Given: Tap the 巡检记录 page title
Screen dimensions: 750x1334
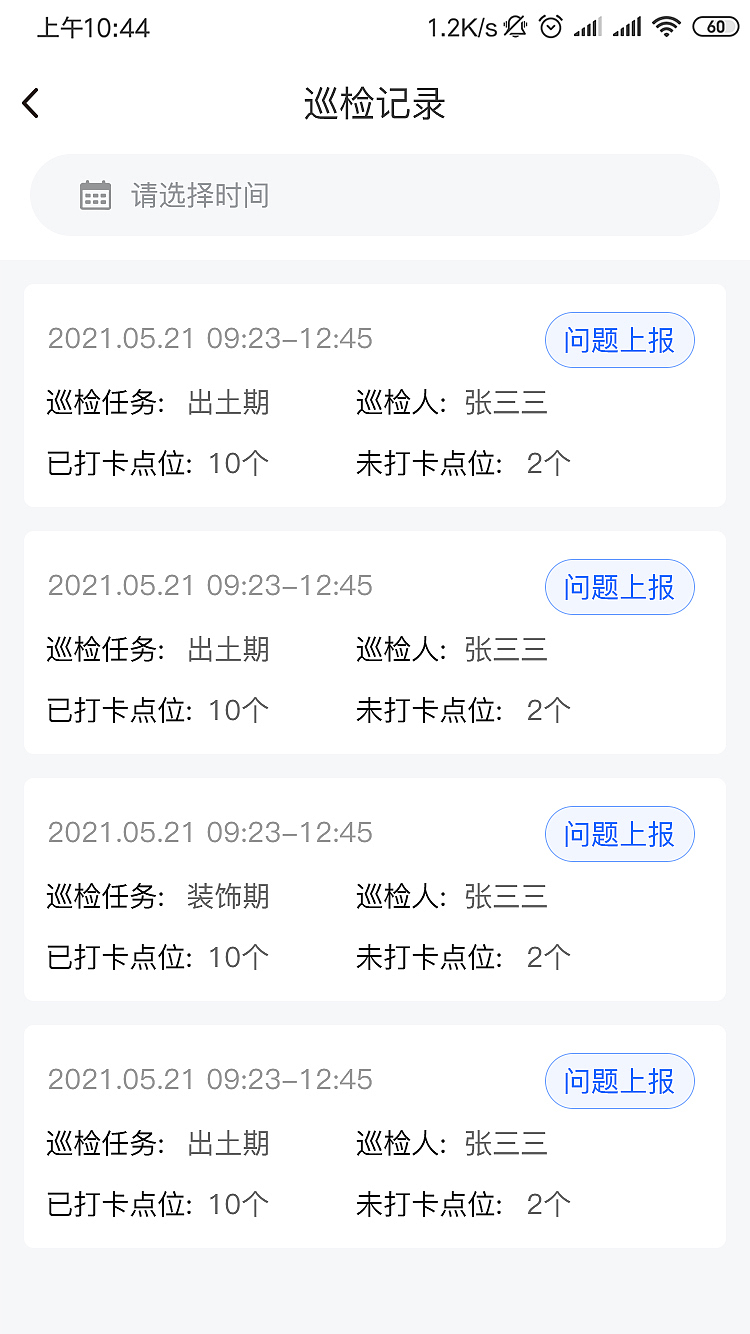Looking at the screenshot, I should (x=375, y=103).
